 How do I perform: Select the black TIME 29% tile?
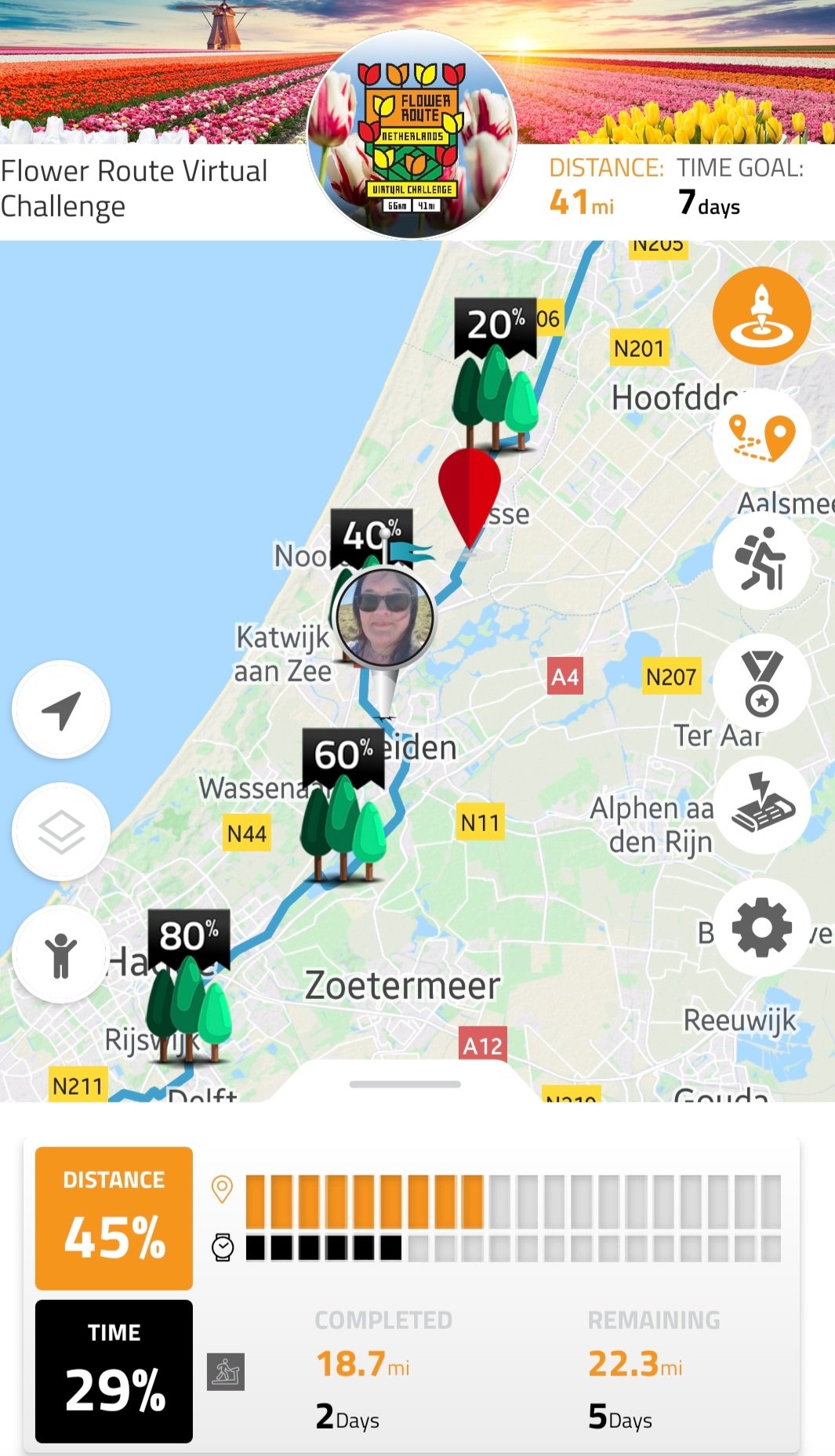click(x=114, y=1371)
